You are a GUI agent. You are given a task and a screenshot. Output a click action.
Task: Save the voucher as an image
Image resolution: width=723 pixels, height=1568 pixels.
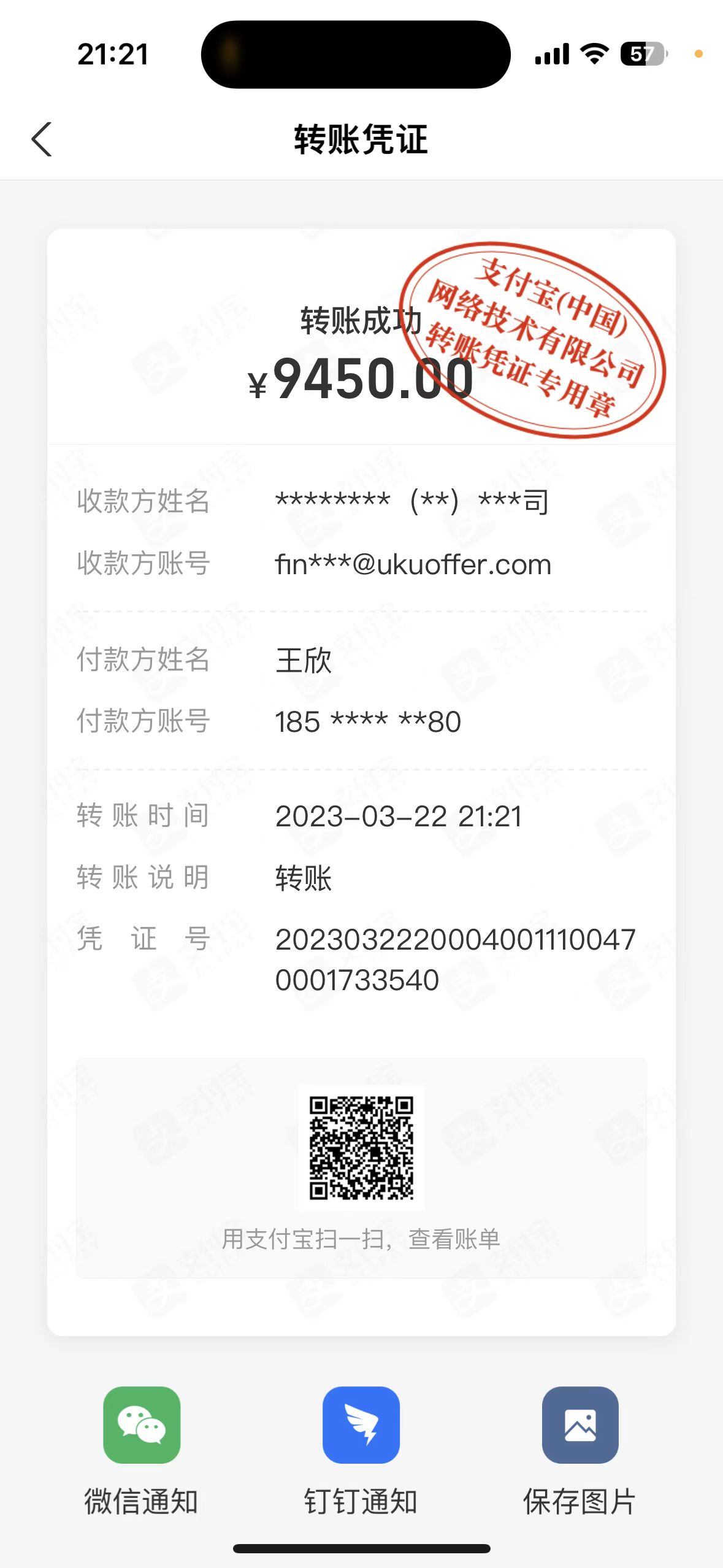click(580, 1425)
